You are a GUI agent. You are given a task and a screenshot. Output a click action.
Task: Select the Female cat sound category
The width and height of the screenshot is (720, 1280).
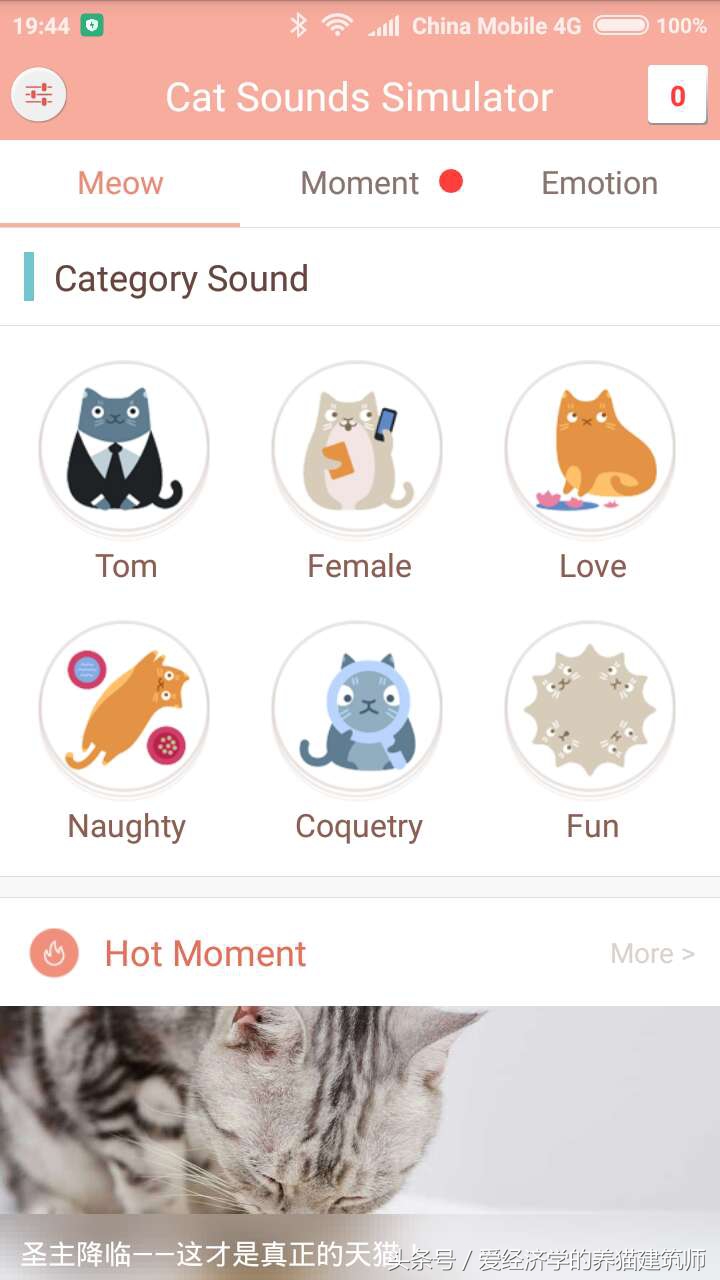tap(358, 448)
